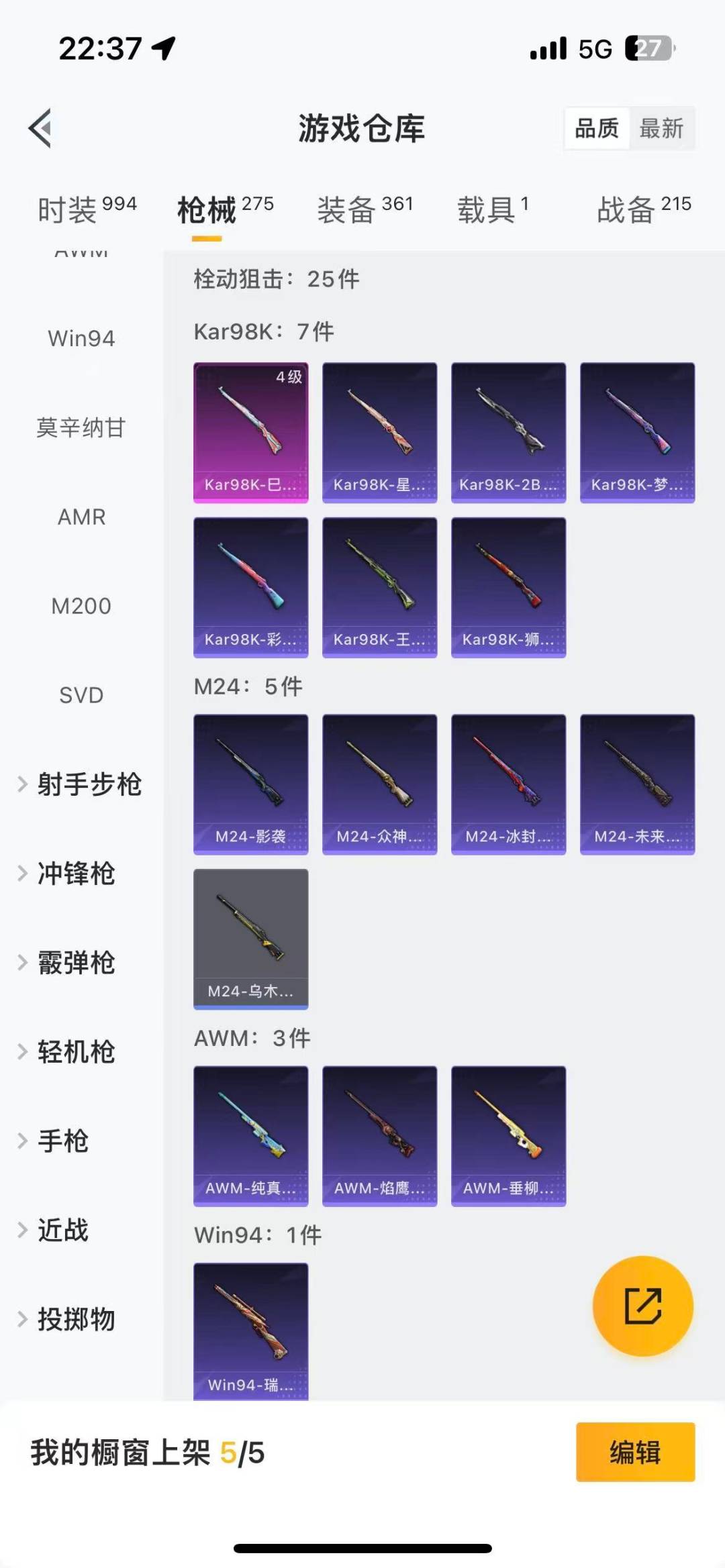
Task: Select 莫辛纳甘 in the side list
Action: [x=81, y=427]
